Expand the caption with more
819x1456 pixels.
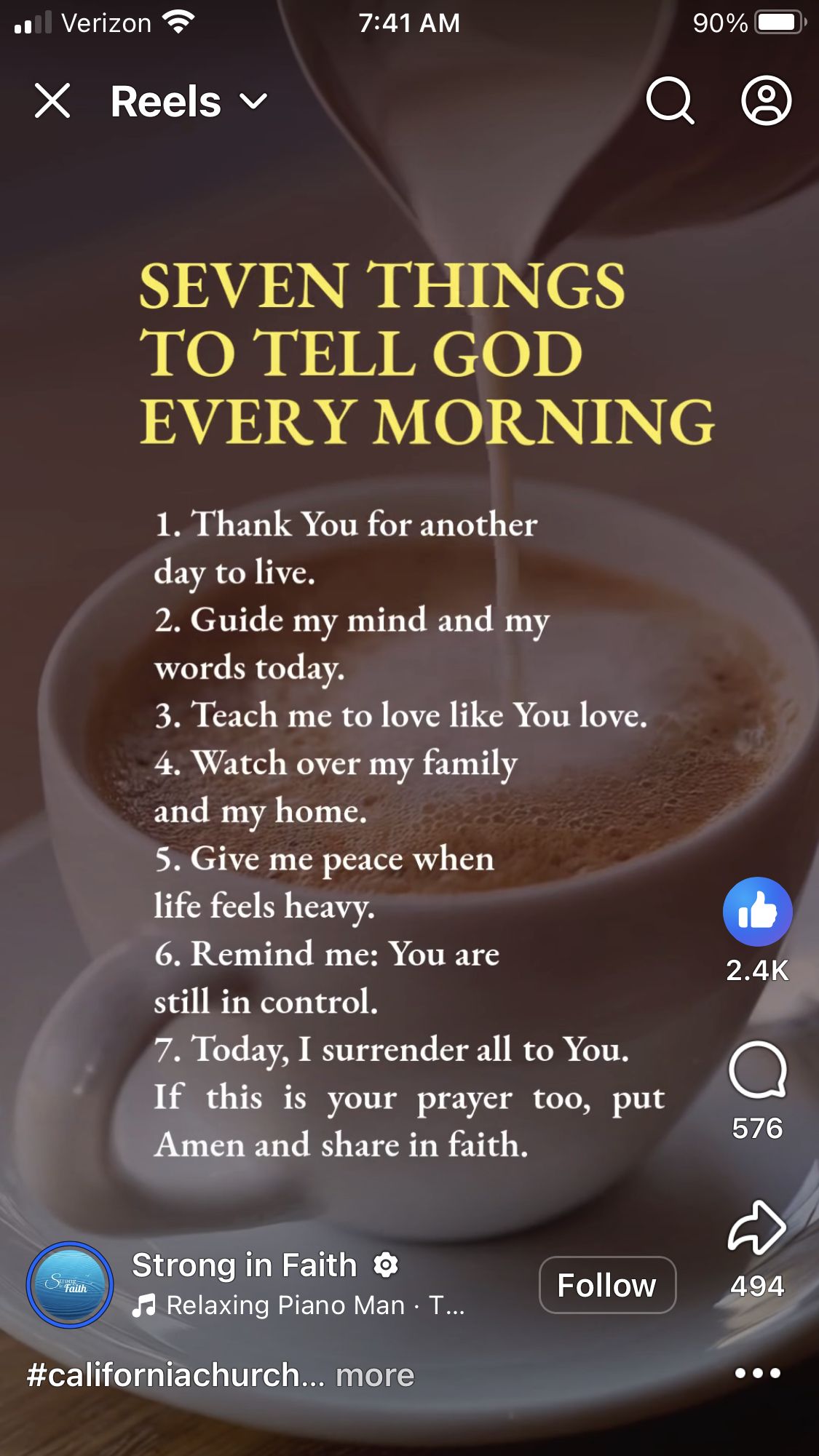coord(374,1375)
